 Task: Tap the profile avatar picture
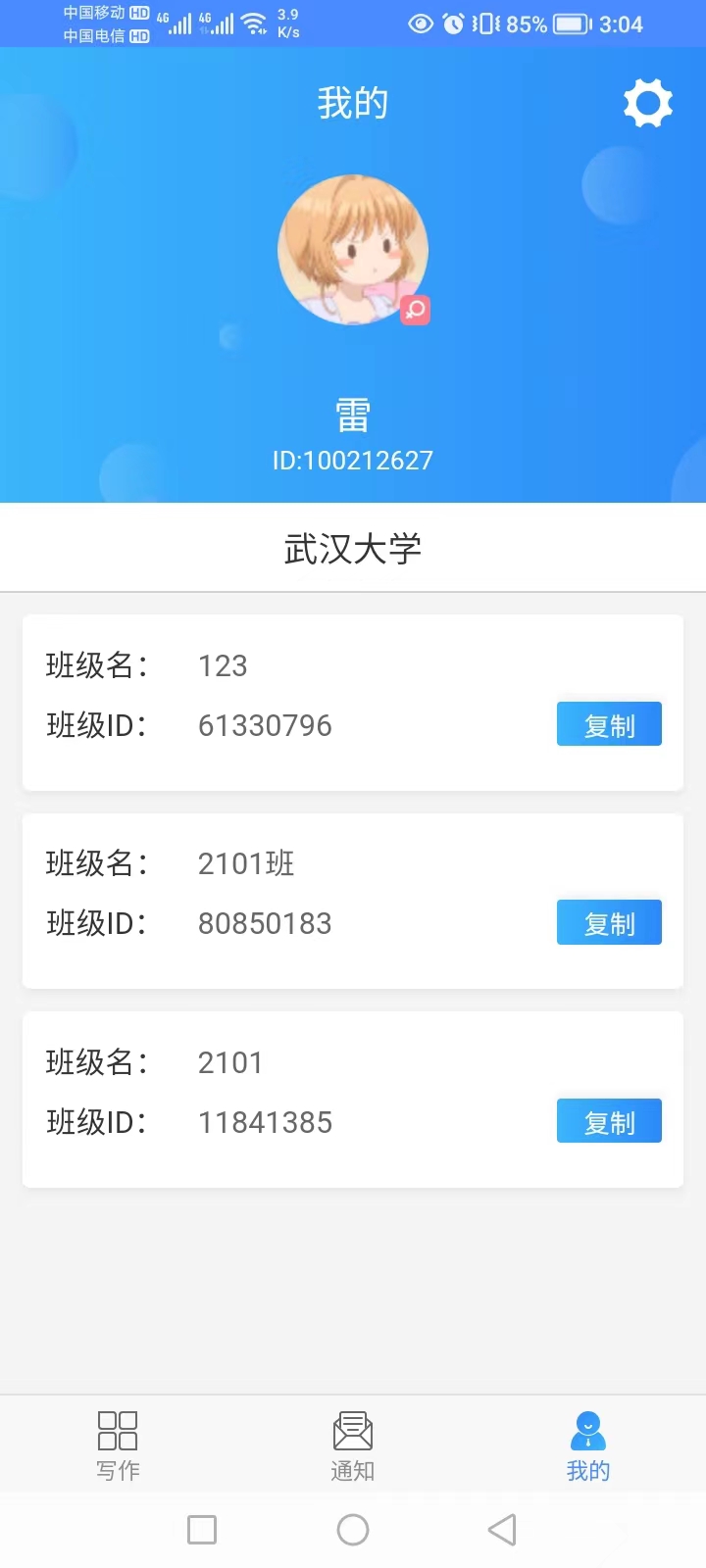tap(353, 250)
